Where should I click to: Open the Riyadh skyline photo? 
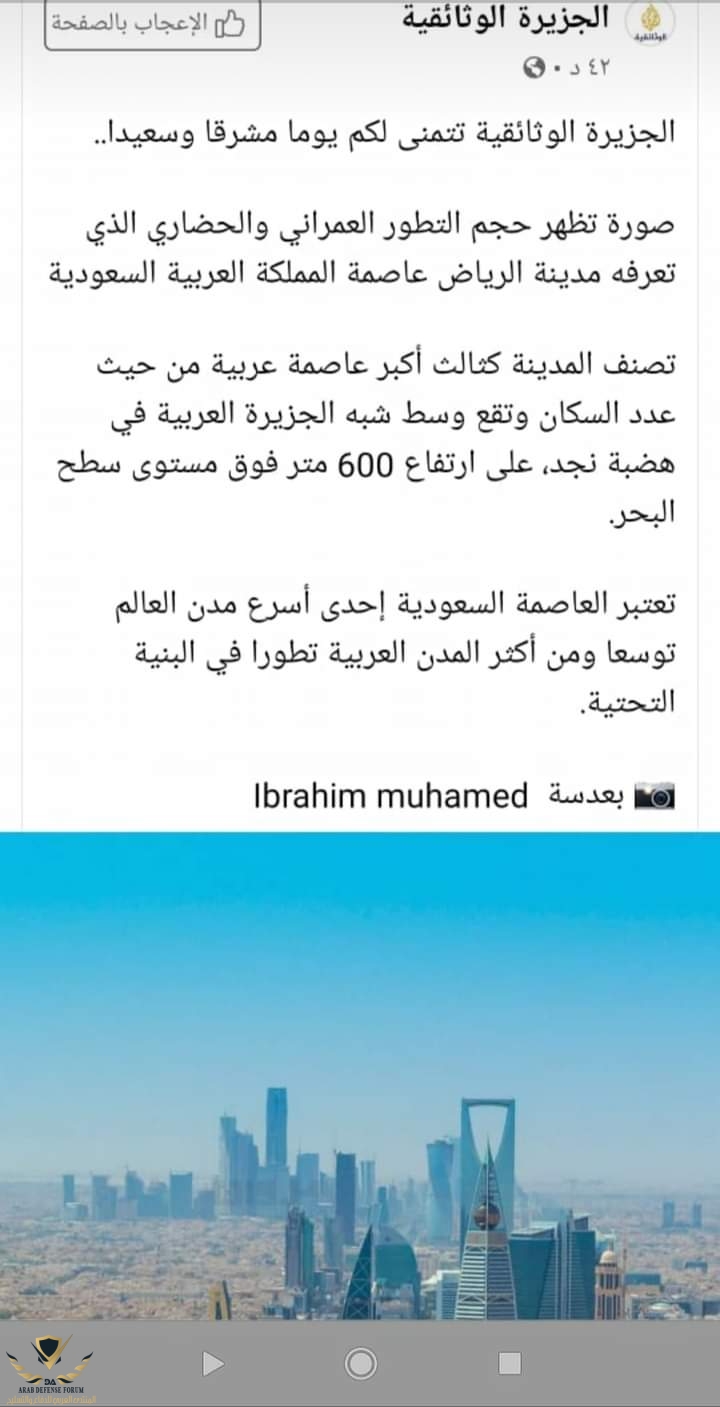pyautogui.click(x=360, y=1075)
